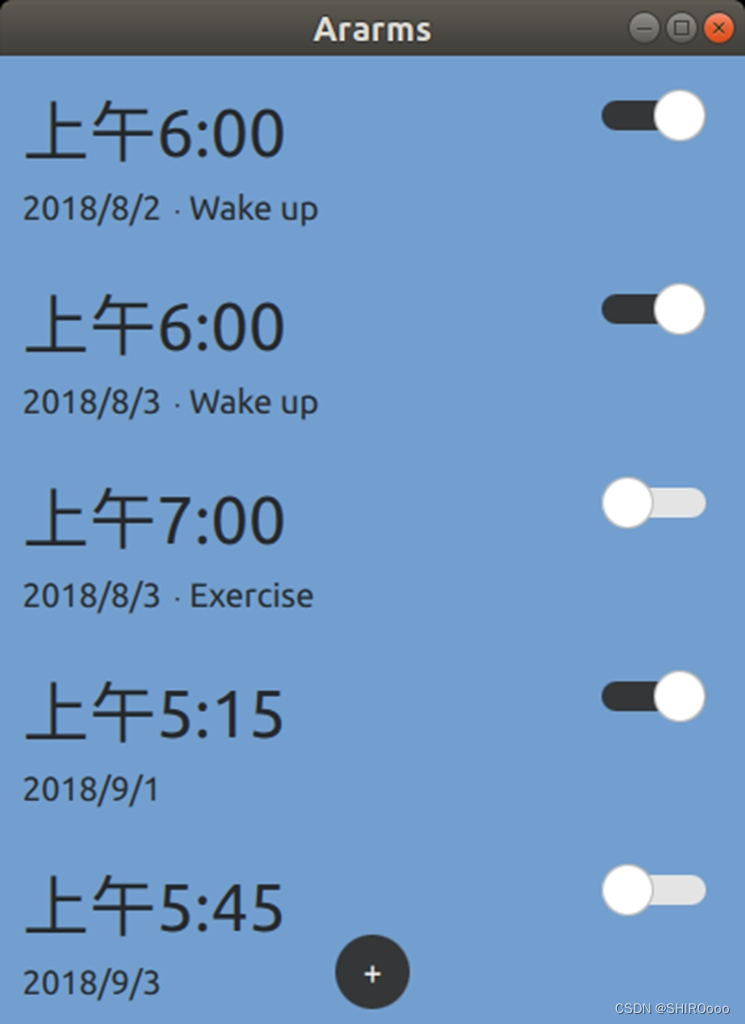Maximize the Ararms window
Image resolution: width=745 pixels, height=1024 pixels.
(681, 28)
